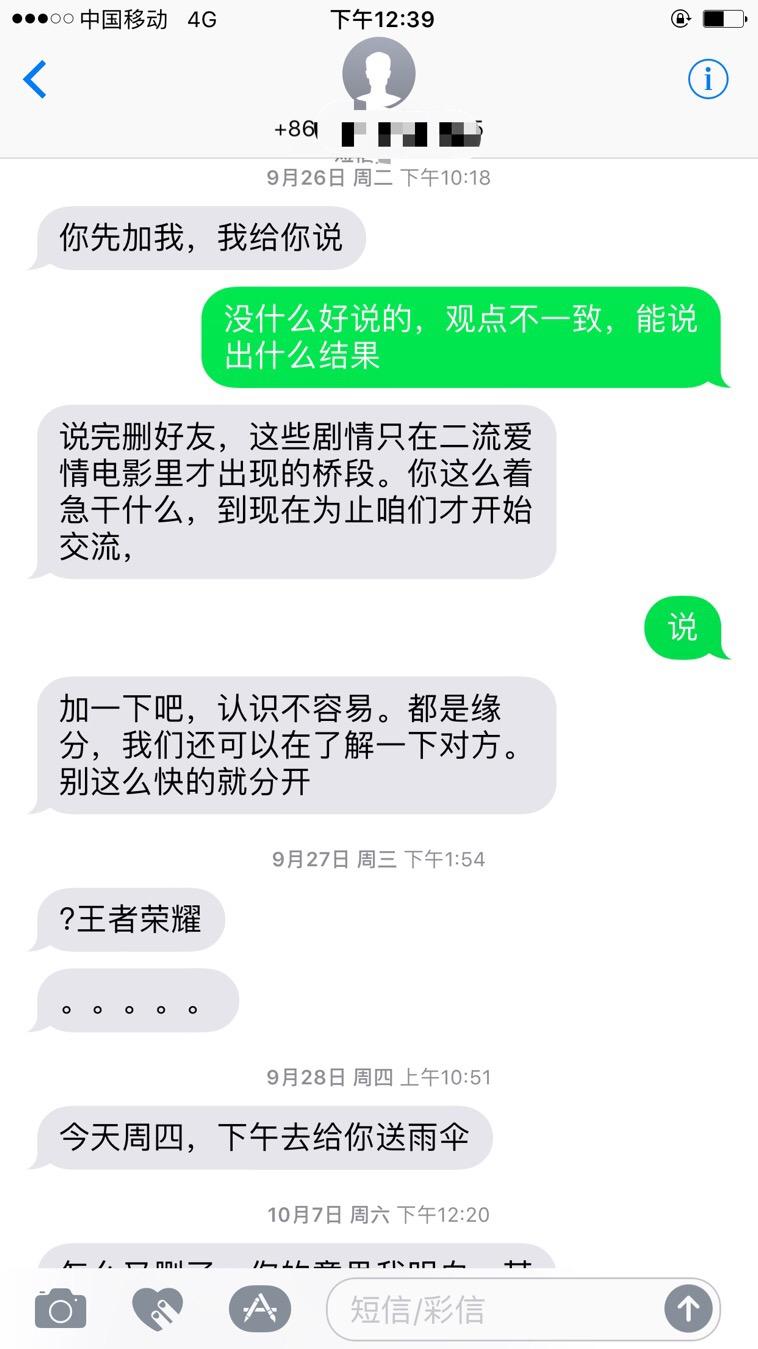The height and width of the screenshot is (1349, 758).
Task: Go back to the message list
Action: point(35,80)
